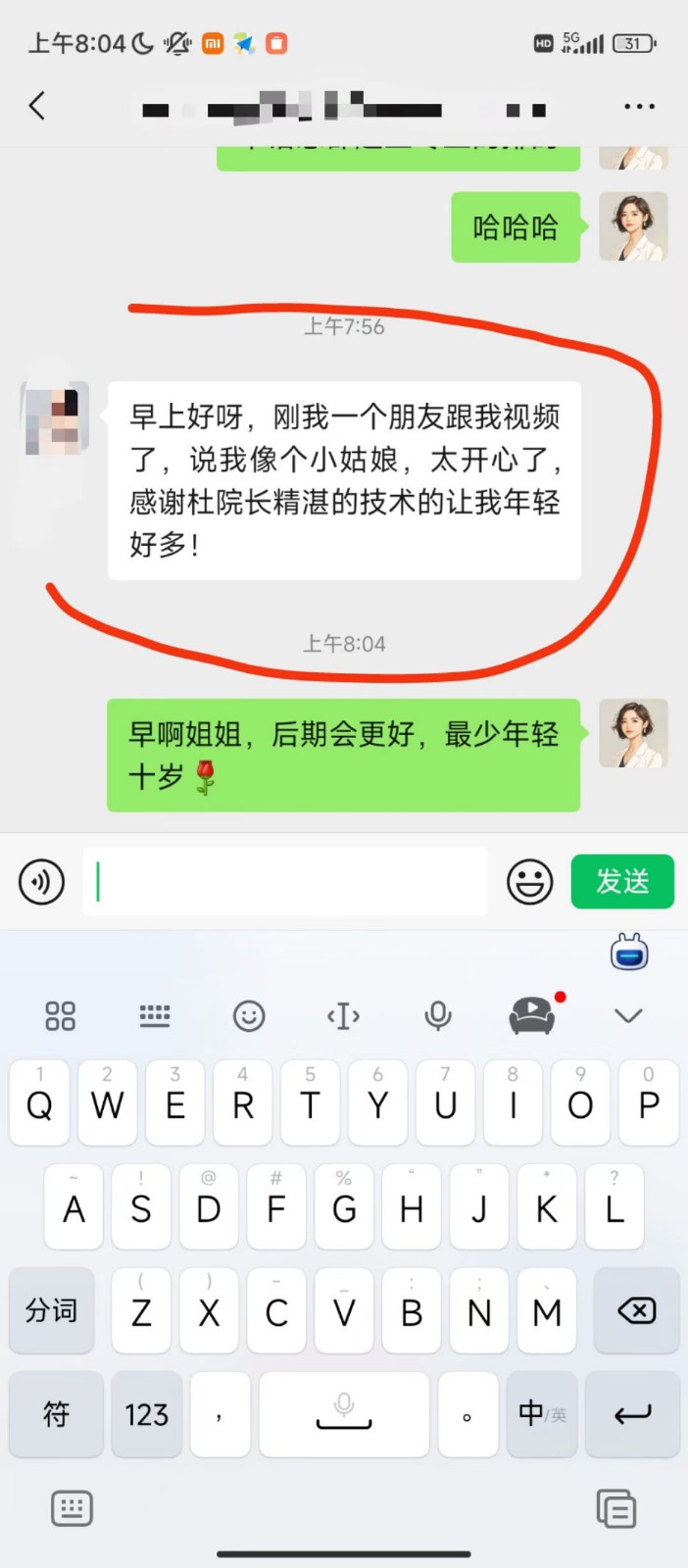Viewport: 688px width, 1568px height.
Task: Switch keyboard layout from toolbar
Action: (x=155, y=1016)
